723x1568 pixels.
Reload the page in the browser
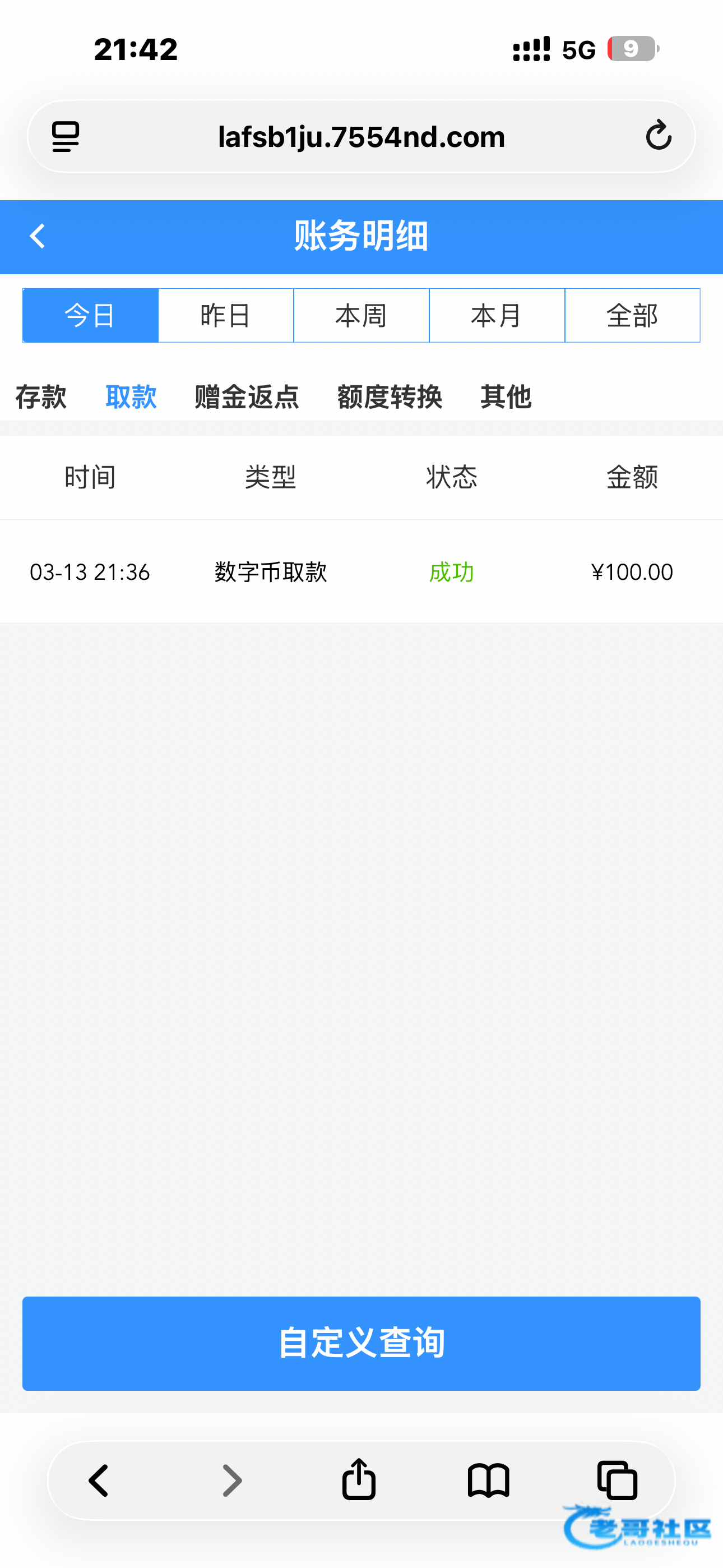pos(659,136)
